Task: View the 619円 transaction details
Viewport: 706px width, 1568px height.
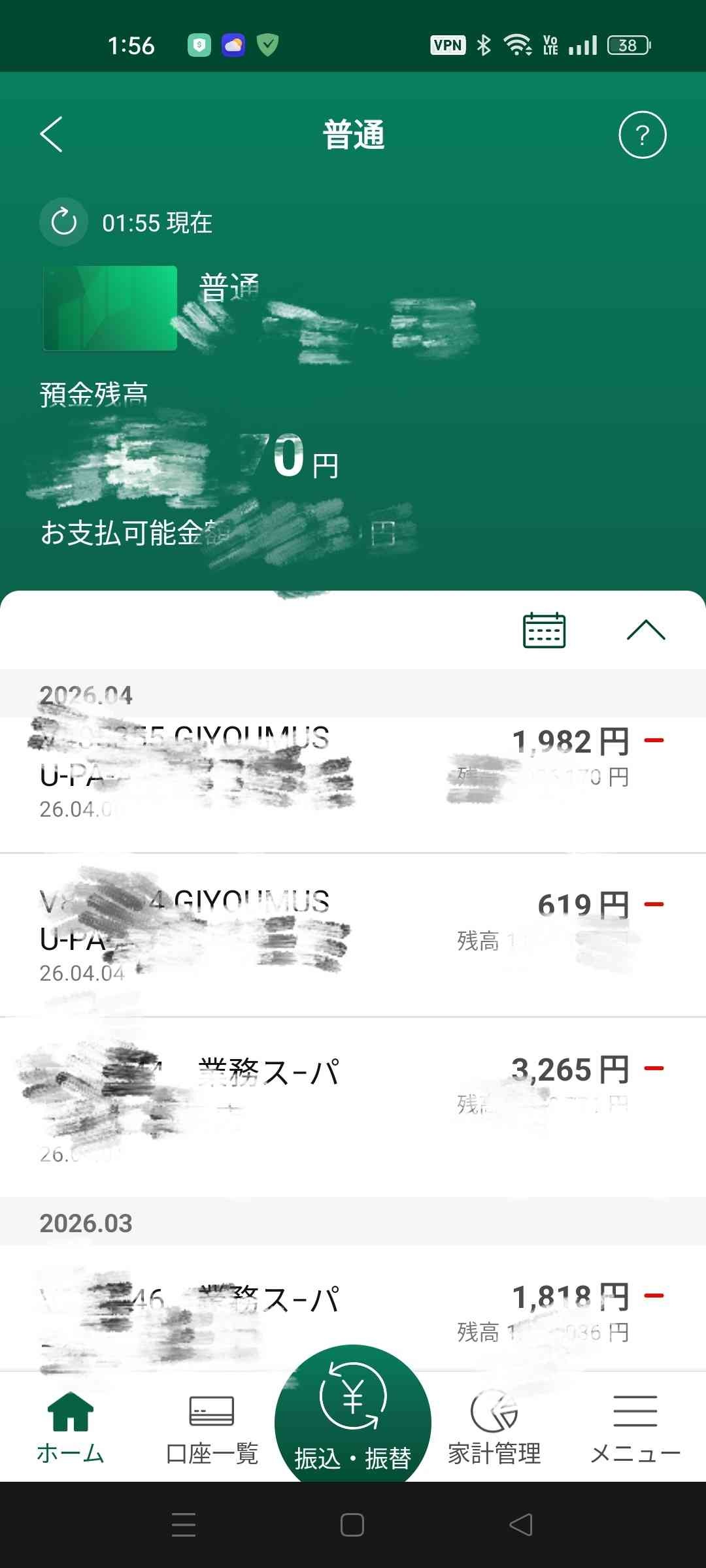Action: [x=353, y=936]
